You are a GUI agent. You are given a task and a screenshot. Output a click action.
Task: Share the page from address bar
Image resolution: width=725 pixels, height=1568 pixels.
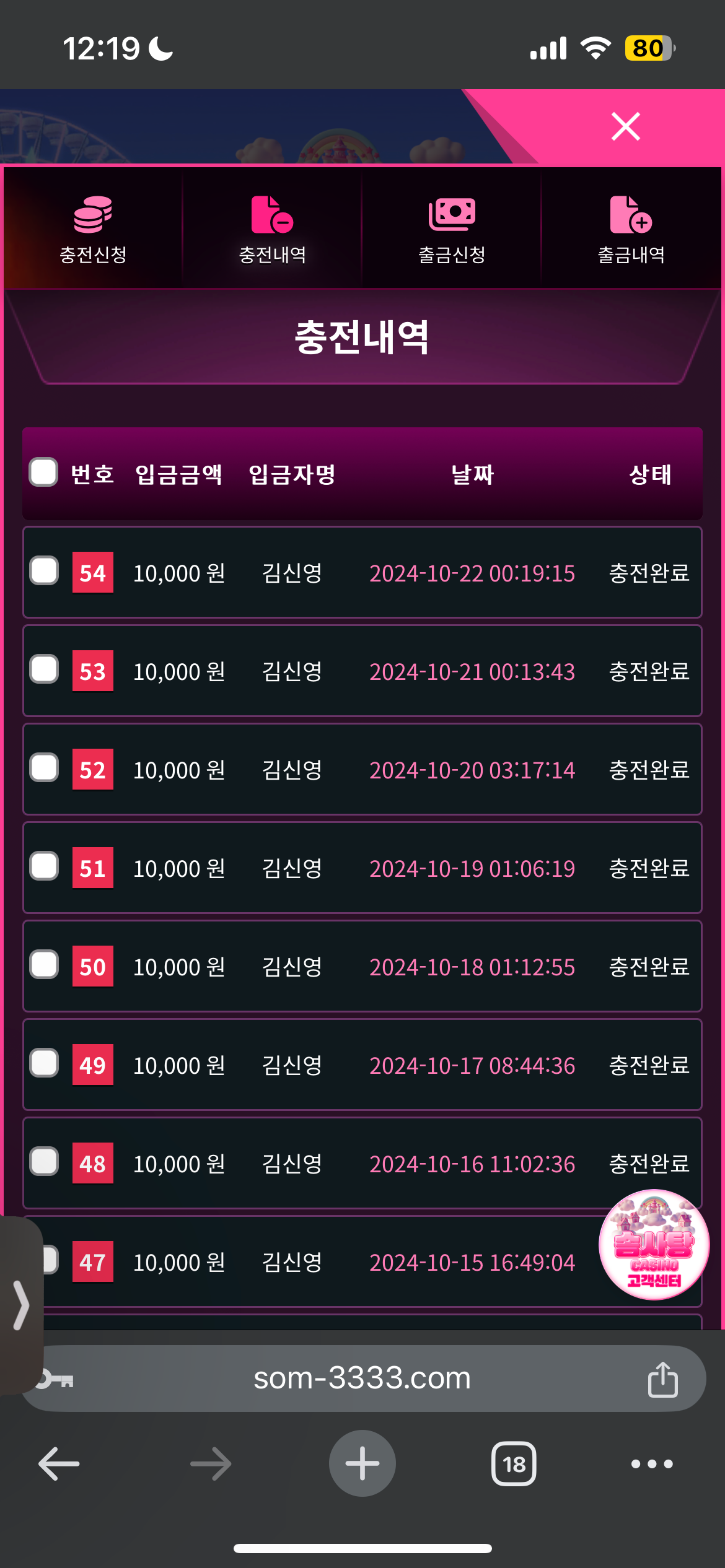662,1380
